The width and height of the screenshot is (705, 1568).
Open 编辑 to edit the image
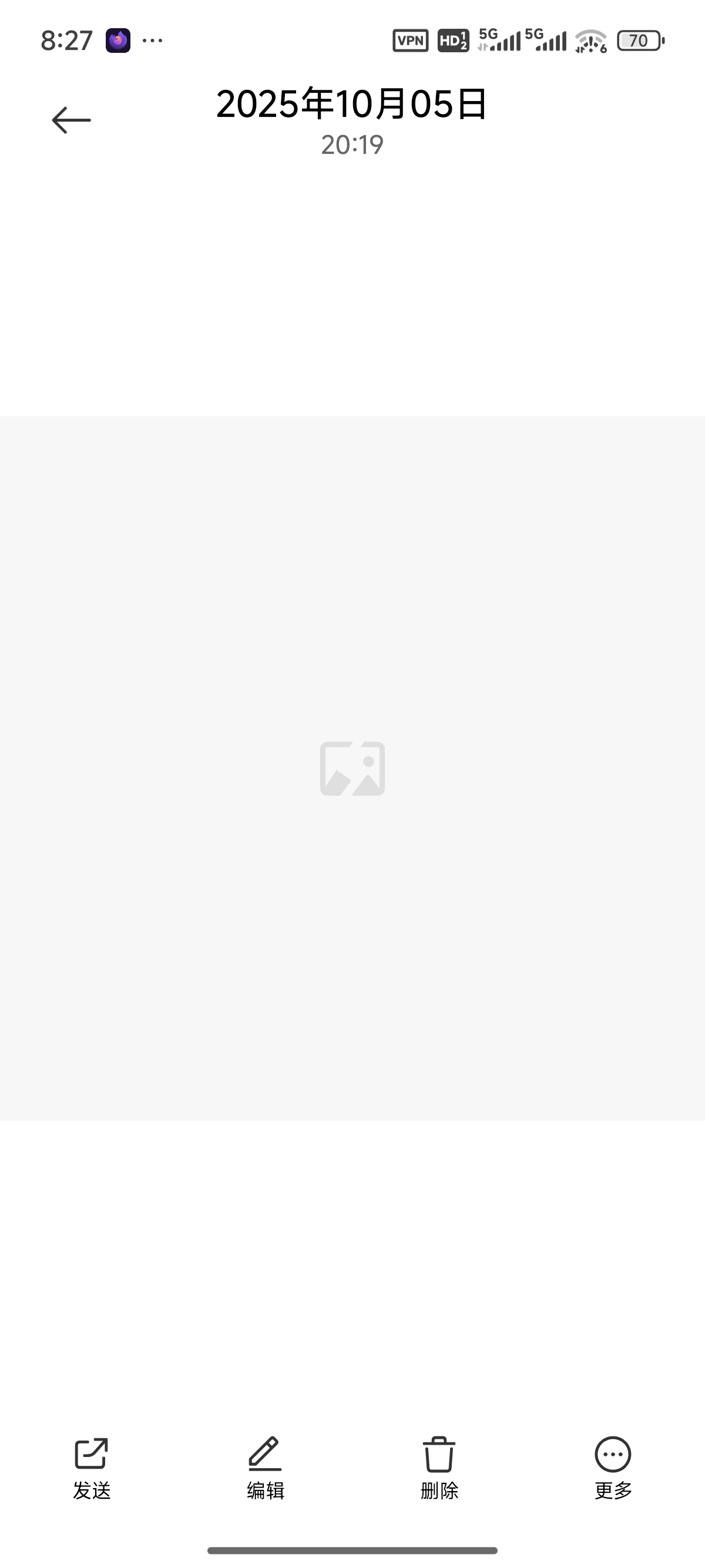pos(266,1468)
